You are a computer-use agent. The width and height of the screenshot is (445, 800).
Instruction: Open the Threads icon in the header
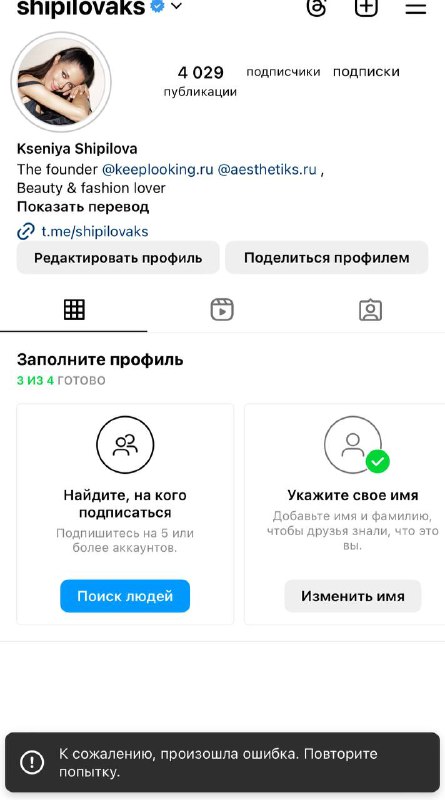pyautogui.click(x=316, y=7)
